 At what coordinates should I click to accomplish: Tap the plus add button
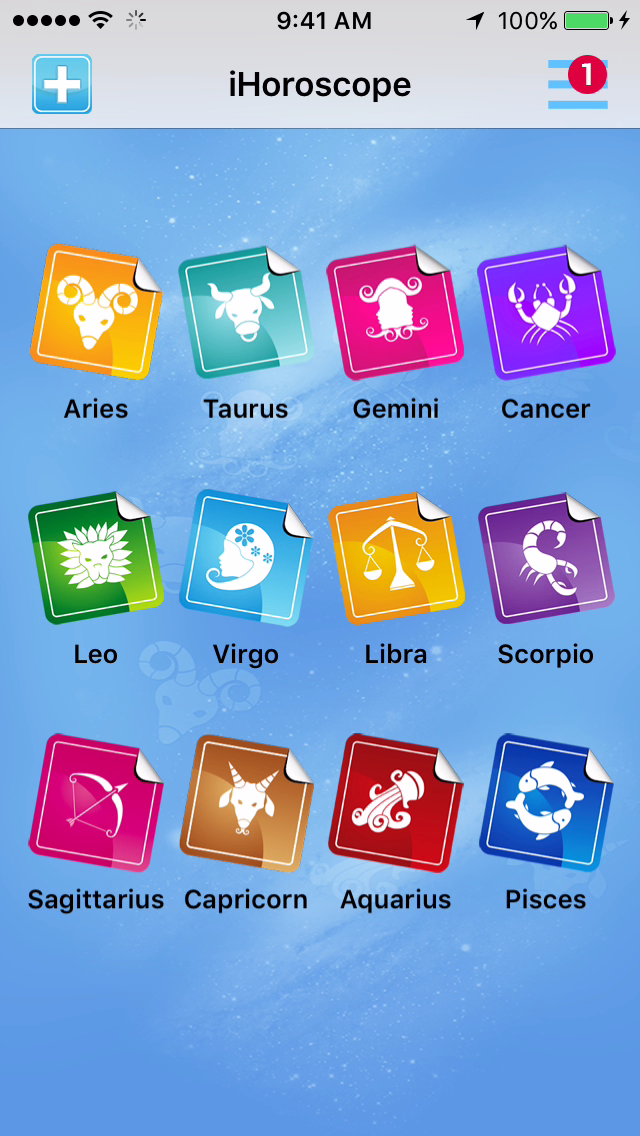[62, 84]
